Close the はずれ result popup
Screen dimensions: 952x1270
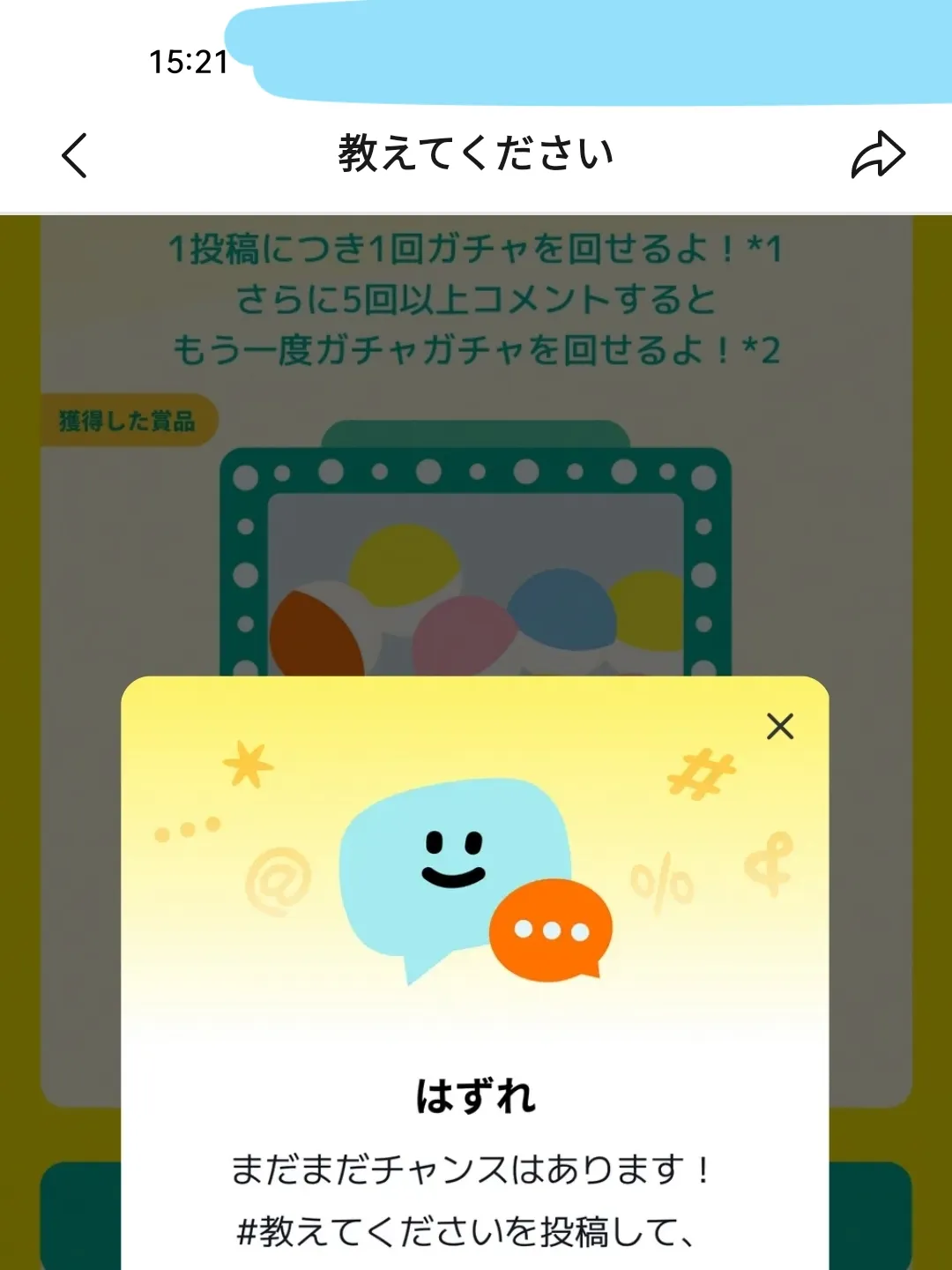point(780,727)
